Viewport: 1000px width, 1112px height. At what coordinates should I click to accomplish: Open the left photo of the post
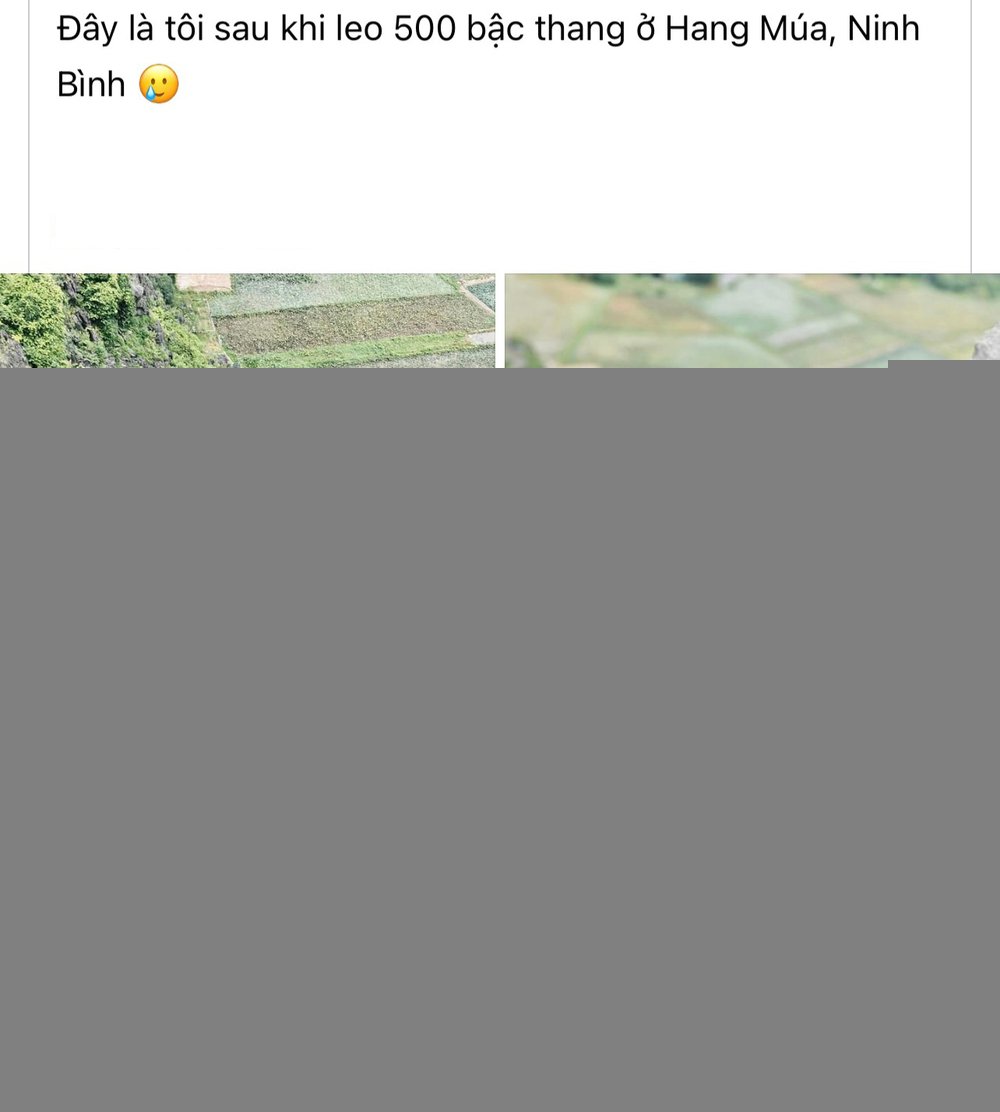tap(247, 320)
